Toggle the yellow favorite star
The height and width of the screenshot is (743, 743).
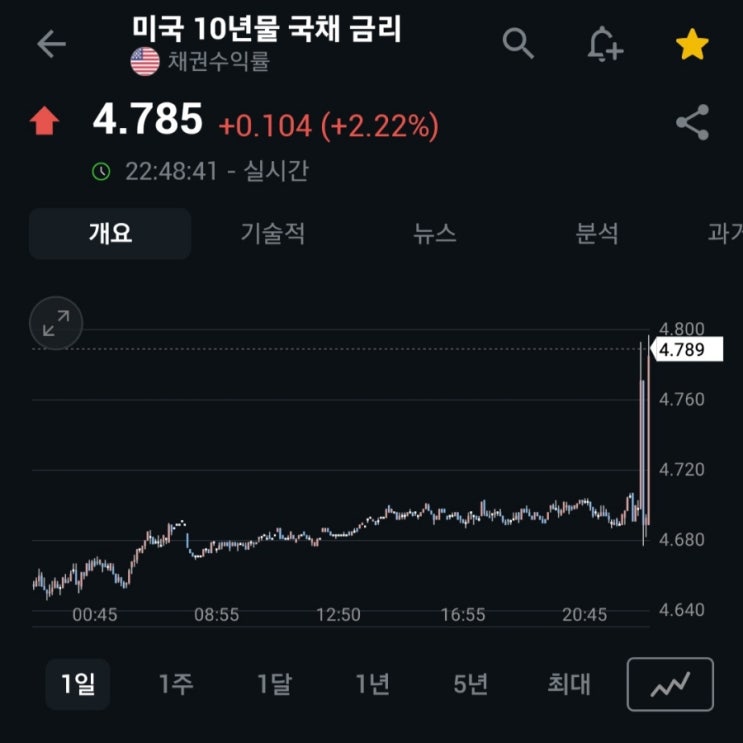point(692,44)
